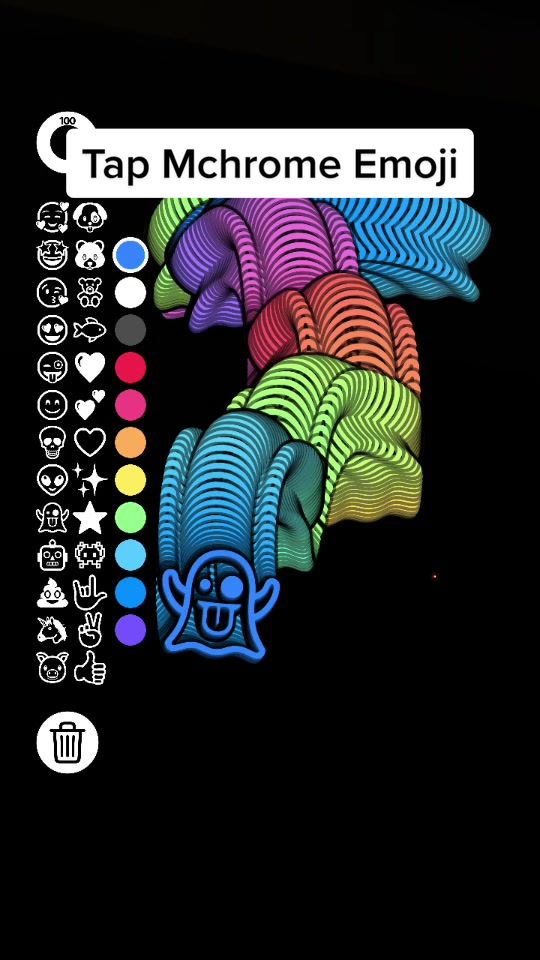Image resolution: width=540 pixels, height=960 pixels.
Task: Pick the robot emoji brush
Action: [52, 555]
